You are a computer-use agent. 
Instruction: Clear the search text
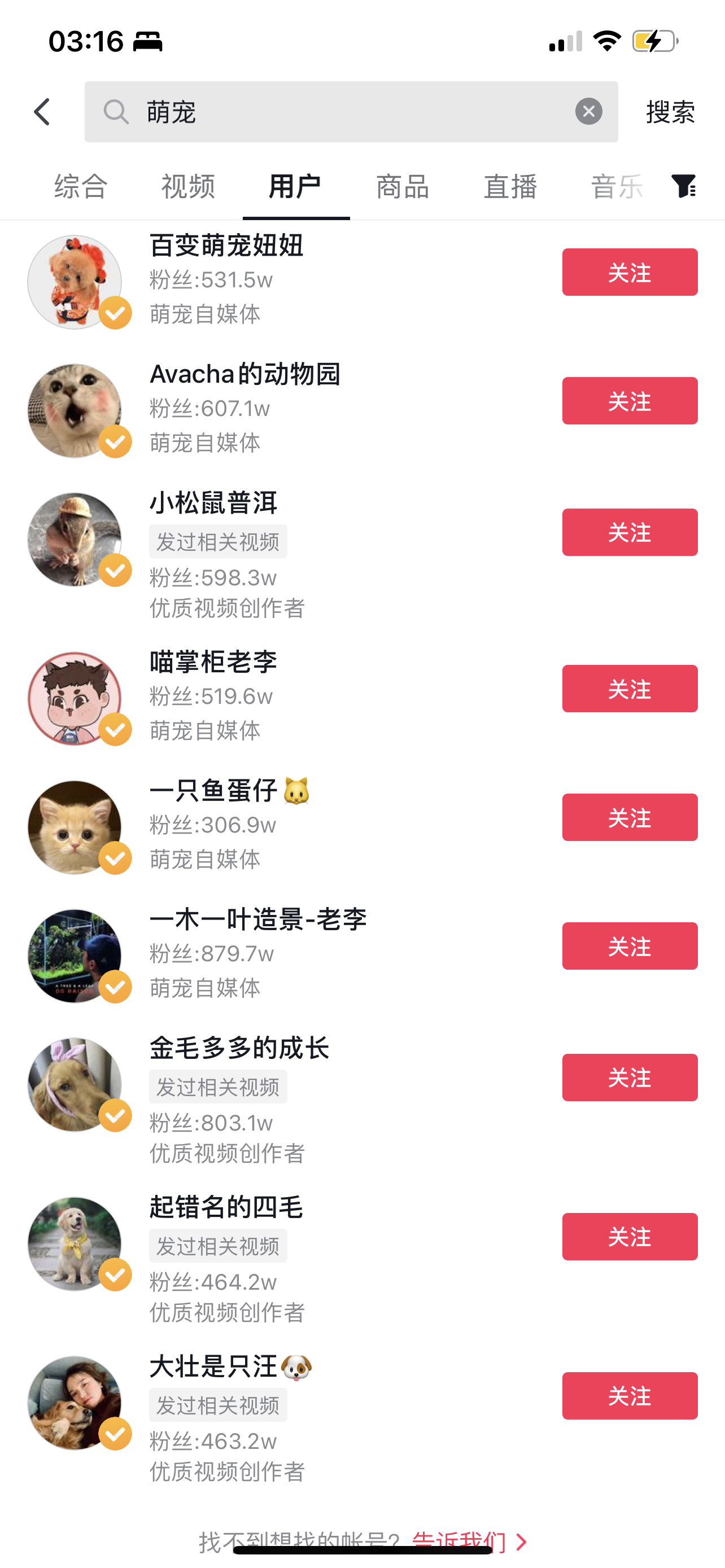588,112
